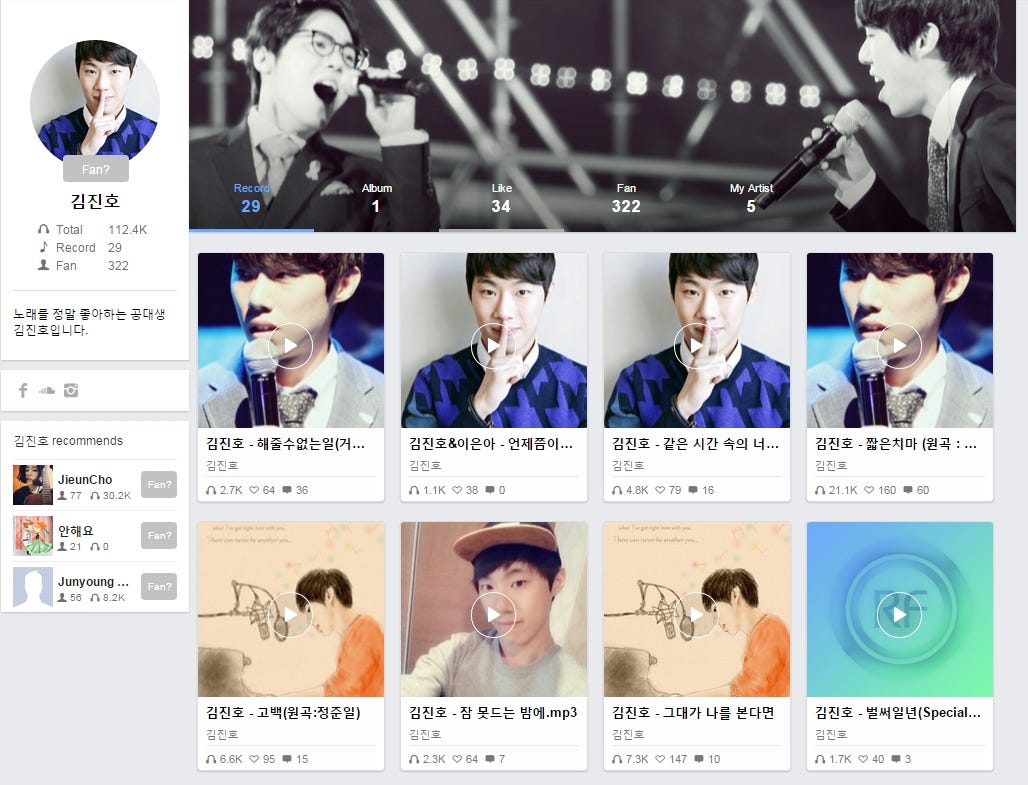Open JieunCho's recommended profile
Image resolution: width=1028 pixels, height=785 pixels.
(x=85, y=479)
